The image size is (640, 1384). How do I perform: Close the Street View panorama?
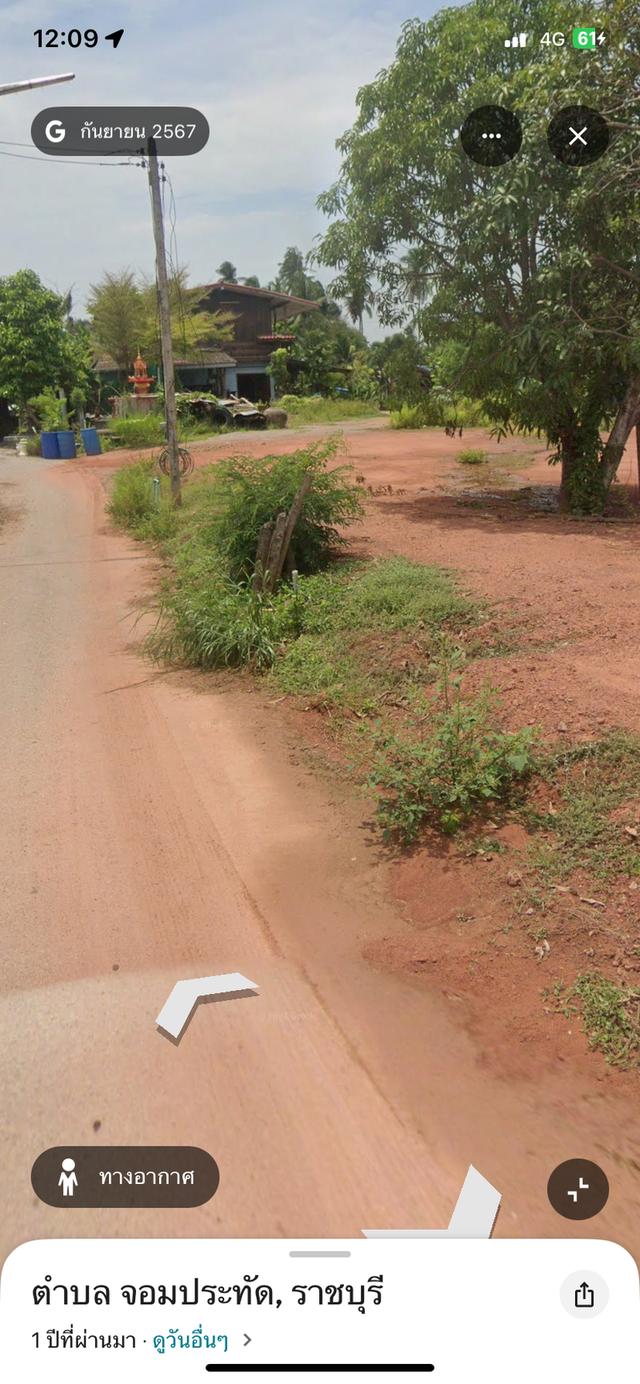pos(578,136)
